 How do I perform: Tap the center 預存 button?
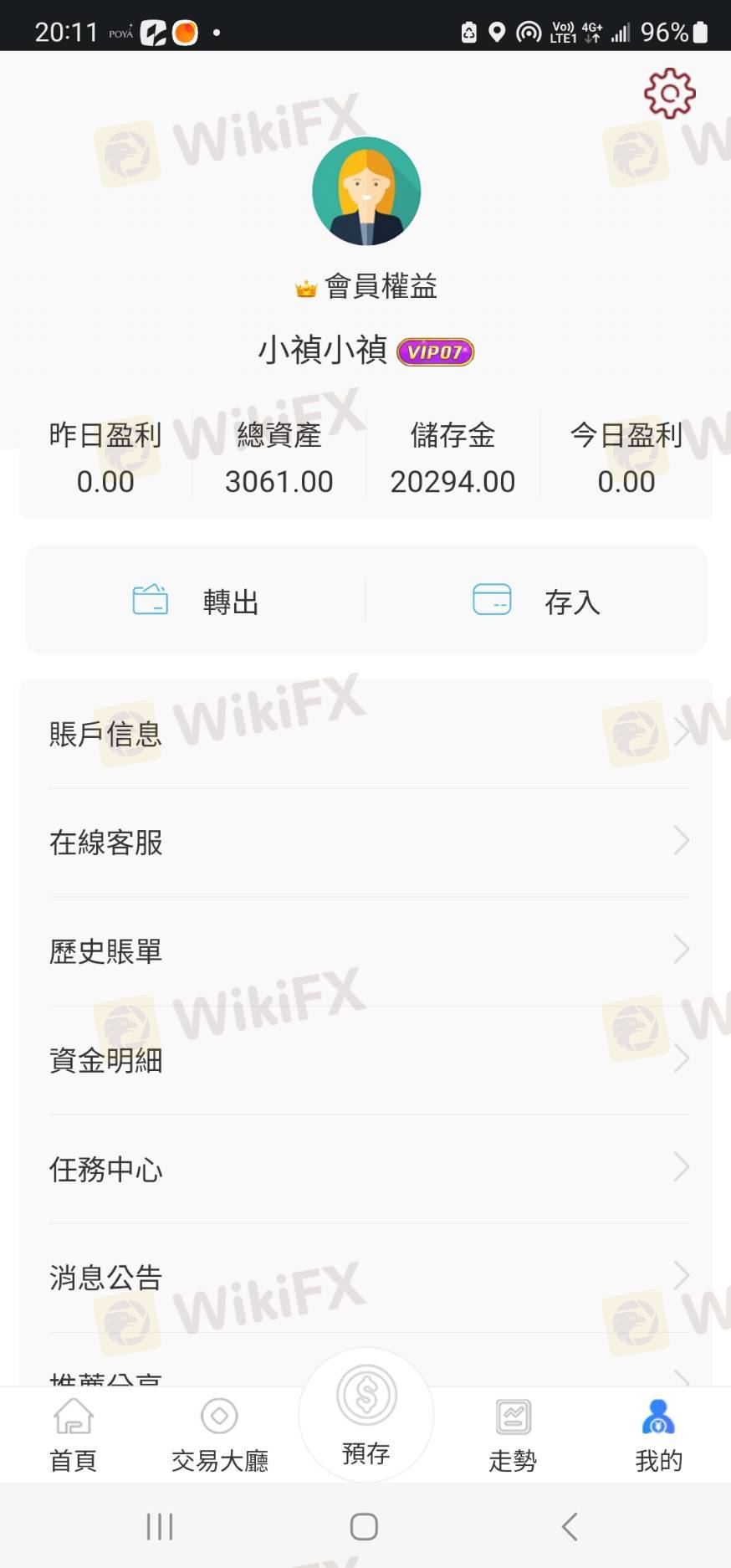coord(366,1416)
